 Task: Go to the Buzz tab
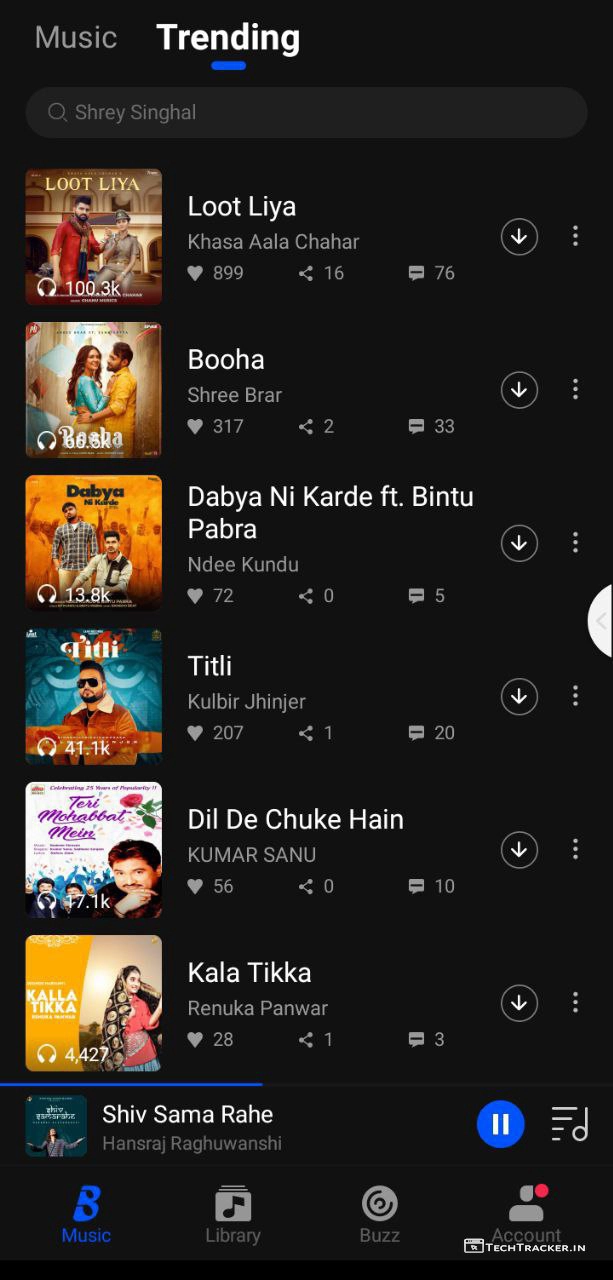(x=380, y=1214)
